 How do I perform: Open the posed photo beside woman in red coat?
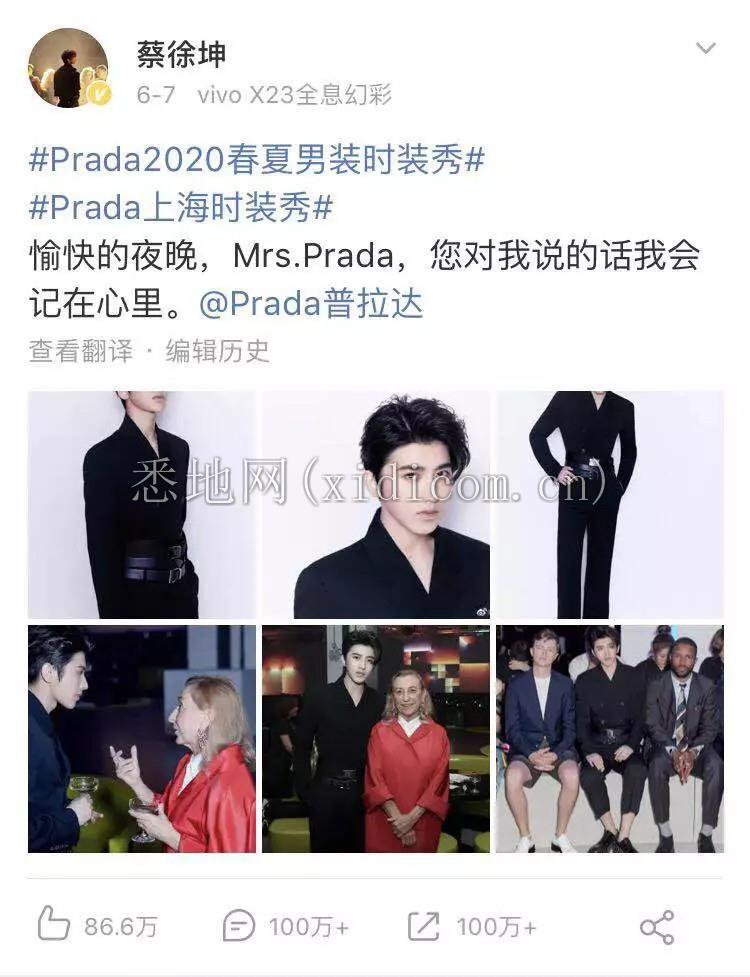[376, 739]
